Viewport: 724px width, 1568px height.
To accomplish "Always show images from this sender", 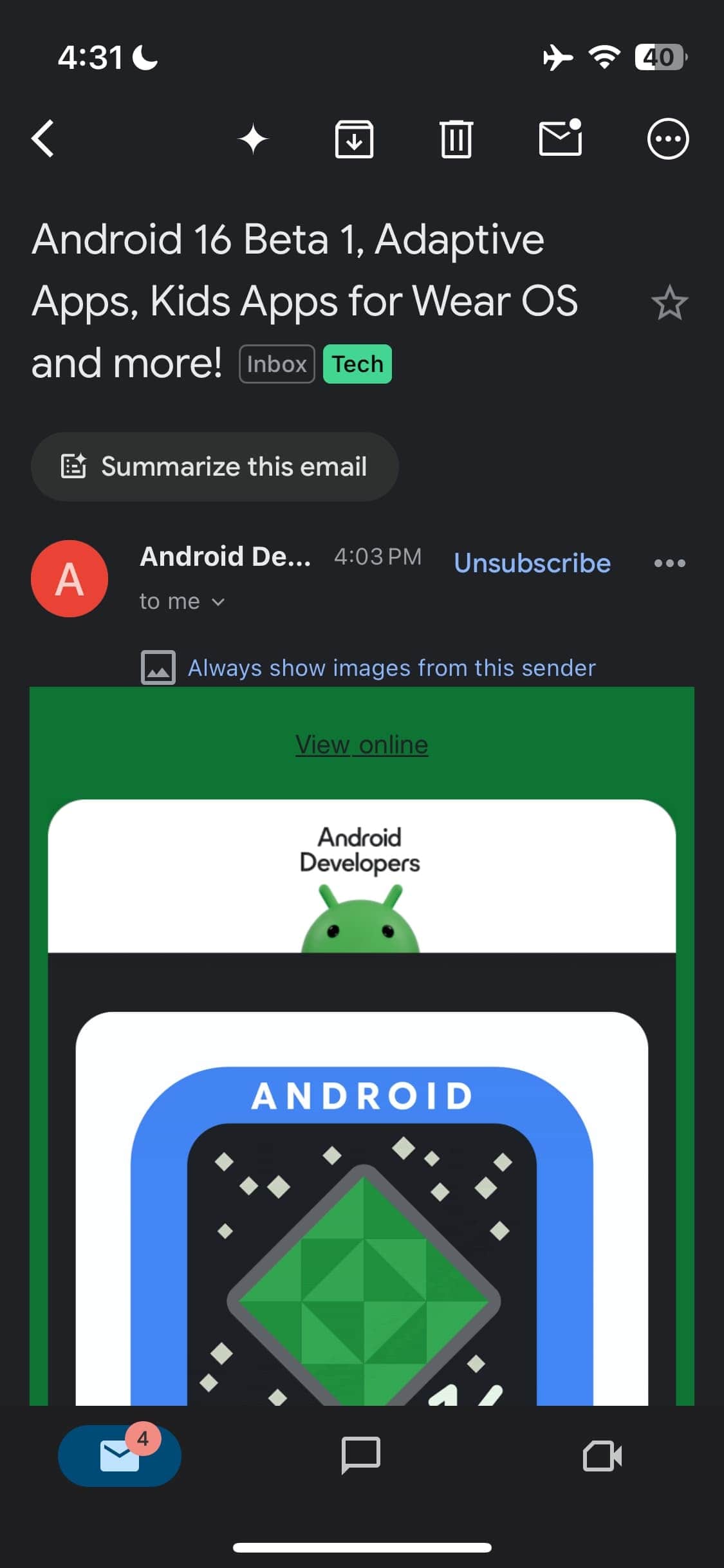I will (x=391, y=668).
